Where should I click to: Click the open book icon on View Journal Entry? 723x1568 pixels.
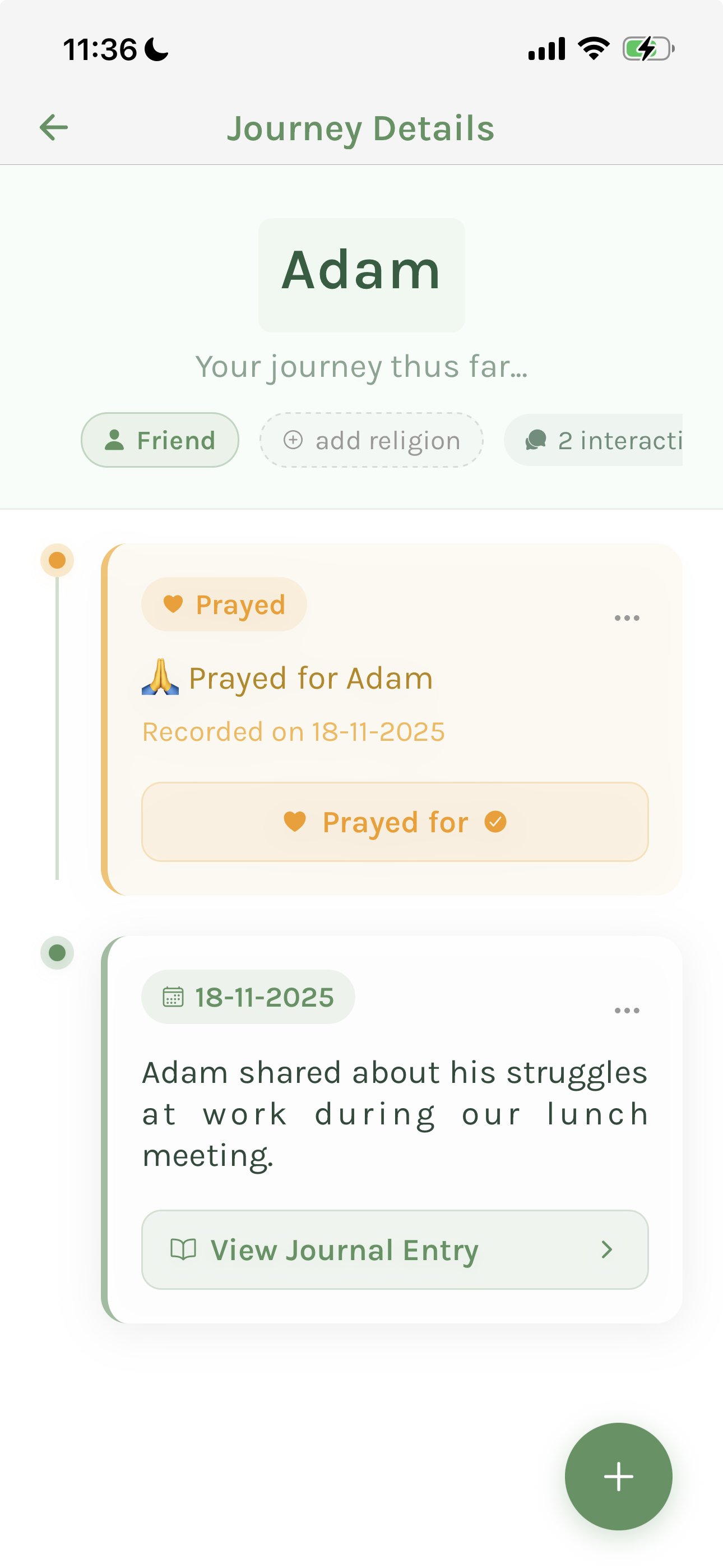(184, 1250)
